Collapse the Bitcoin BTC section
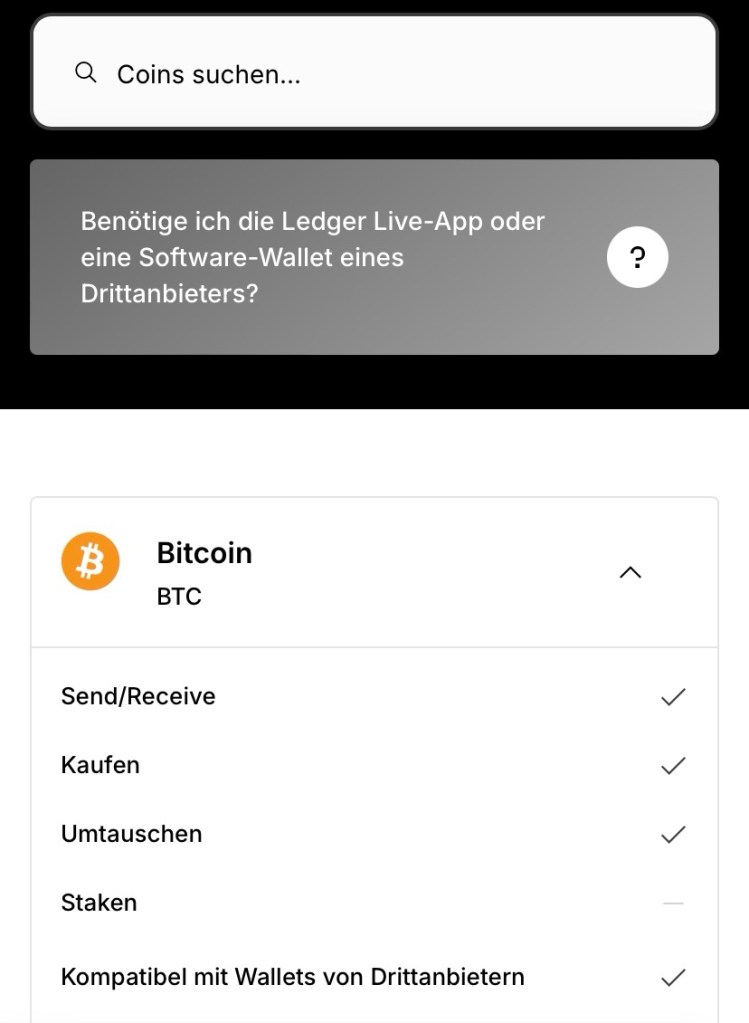This screenshot has height=1023, width=749. coord(630,573)
